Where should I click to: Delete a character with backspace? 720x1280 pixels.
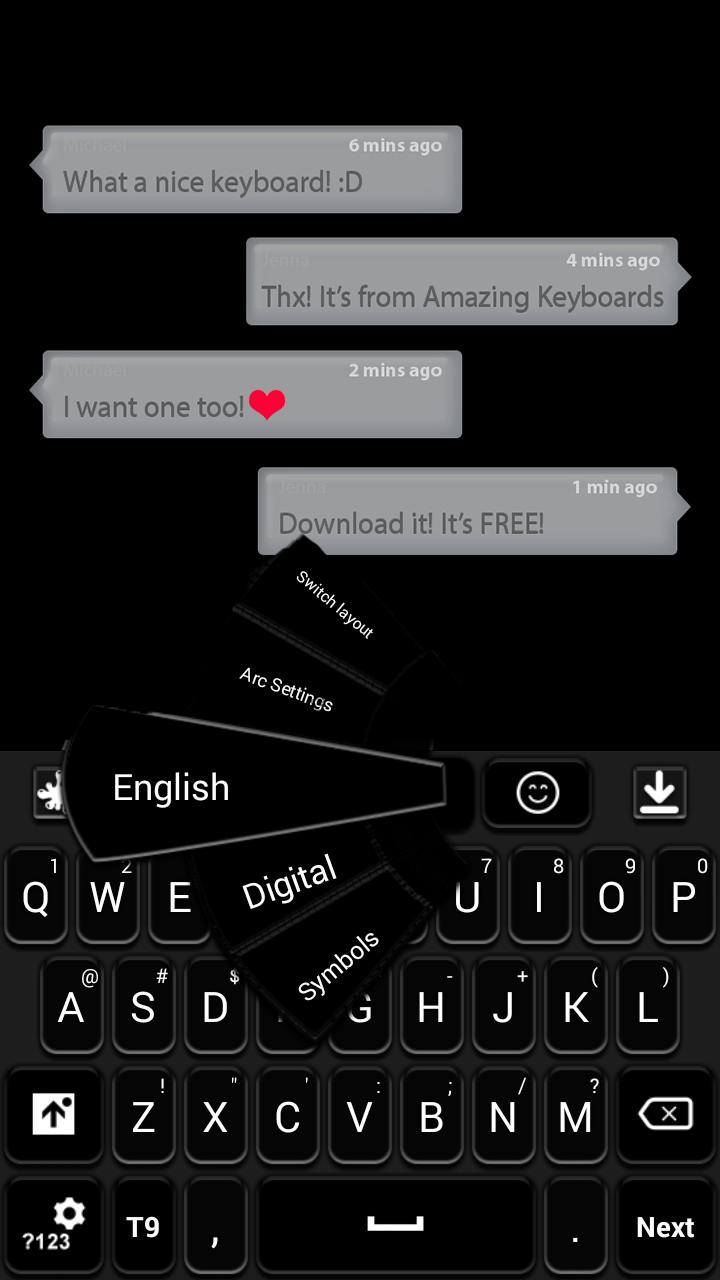pos(666,1115)
